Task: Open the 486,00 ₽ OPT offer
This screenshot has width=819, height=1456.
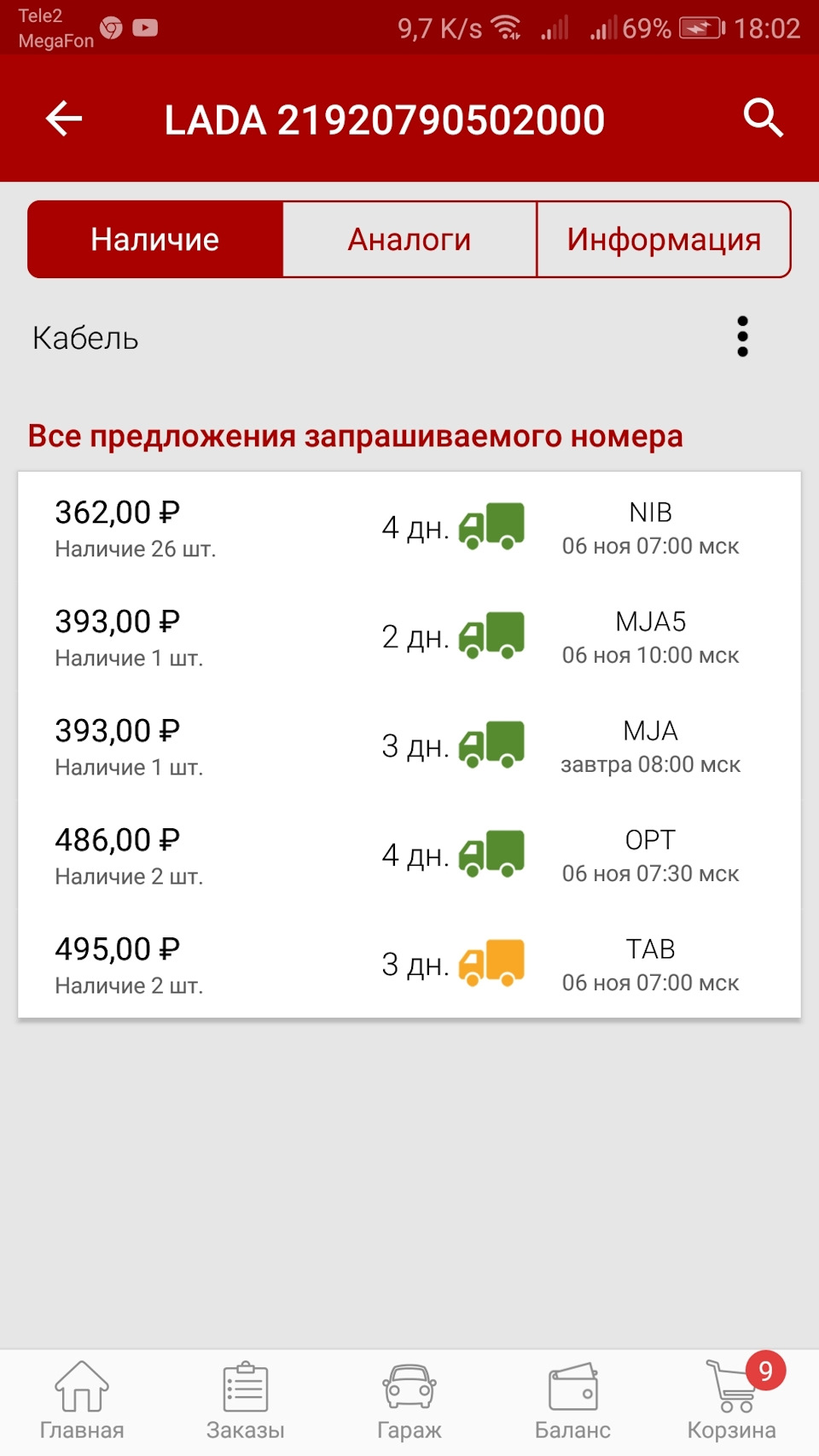Action: click(x=409, y=856)
